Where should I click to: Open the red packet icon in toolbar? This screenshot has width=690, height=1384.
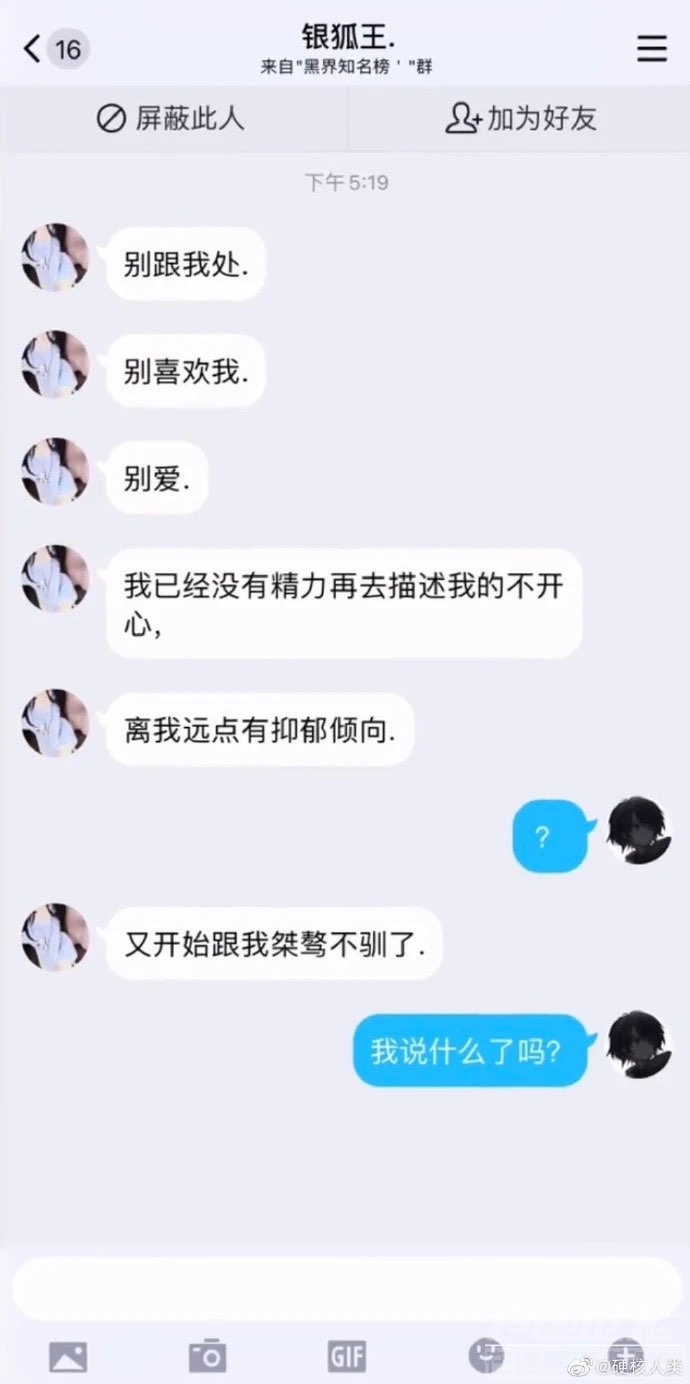click(486, 1355)
